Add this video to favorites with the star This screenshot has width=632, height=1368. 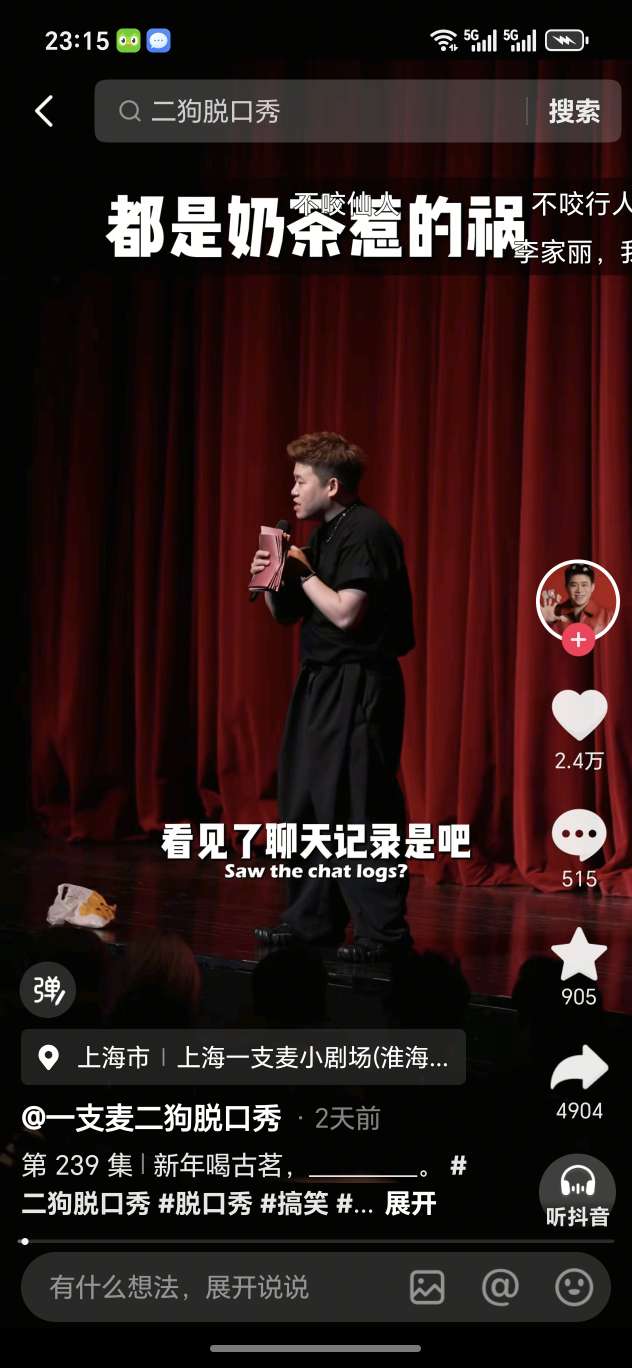[x=579, y=955]
